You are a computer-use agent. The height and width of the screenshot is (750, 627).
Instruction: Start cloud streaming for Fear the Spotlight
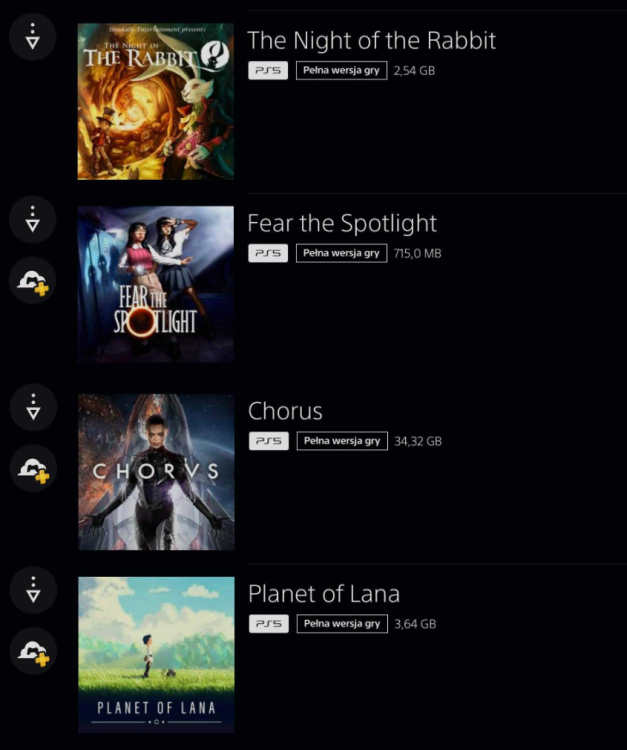pyautogui.click(x=33, y=284)
